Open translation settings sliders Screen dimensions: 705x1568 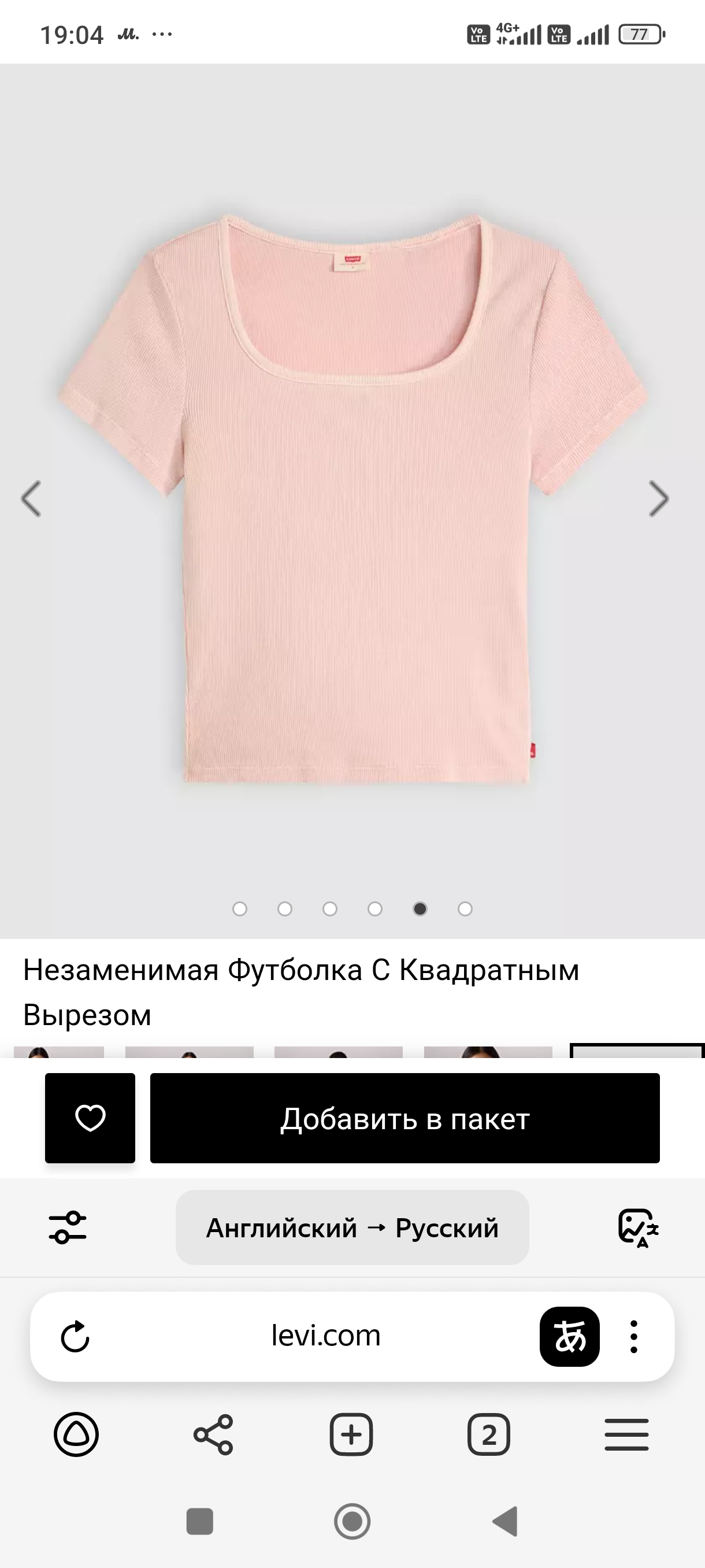pyautogui.click(x=68, y=1227)
